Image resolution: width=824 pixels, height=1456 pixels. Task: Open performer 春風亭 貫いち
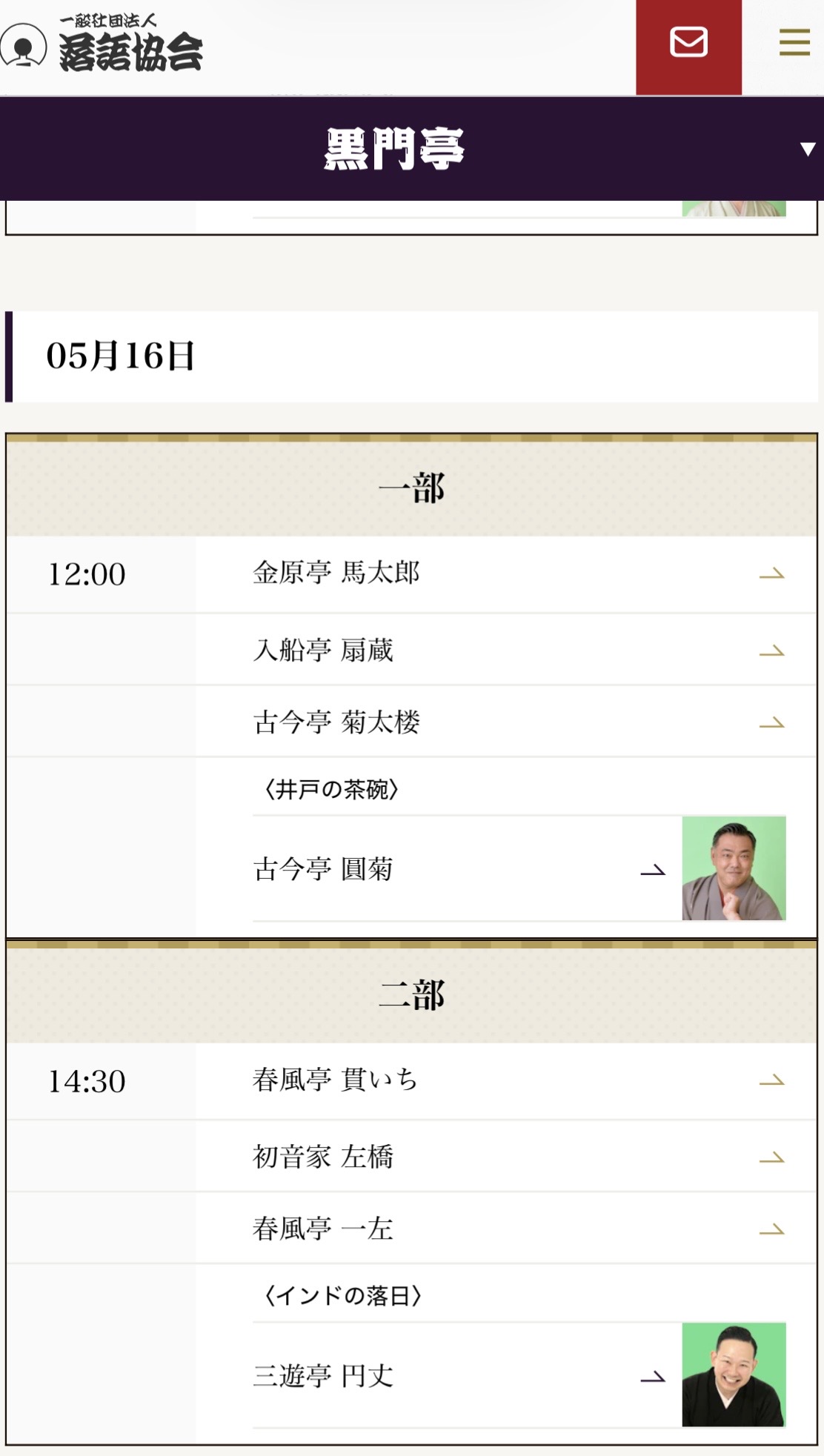click(505, 1080)
